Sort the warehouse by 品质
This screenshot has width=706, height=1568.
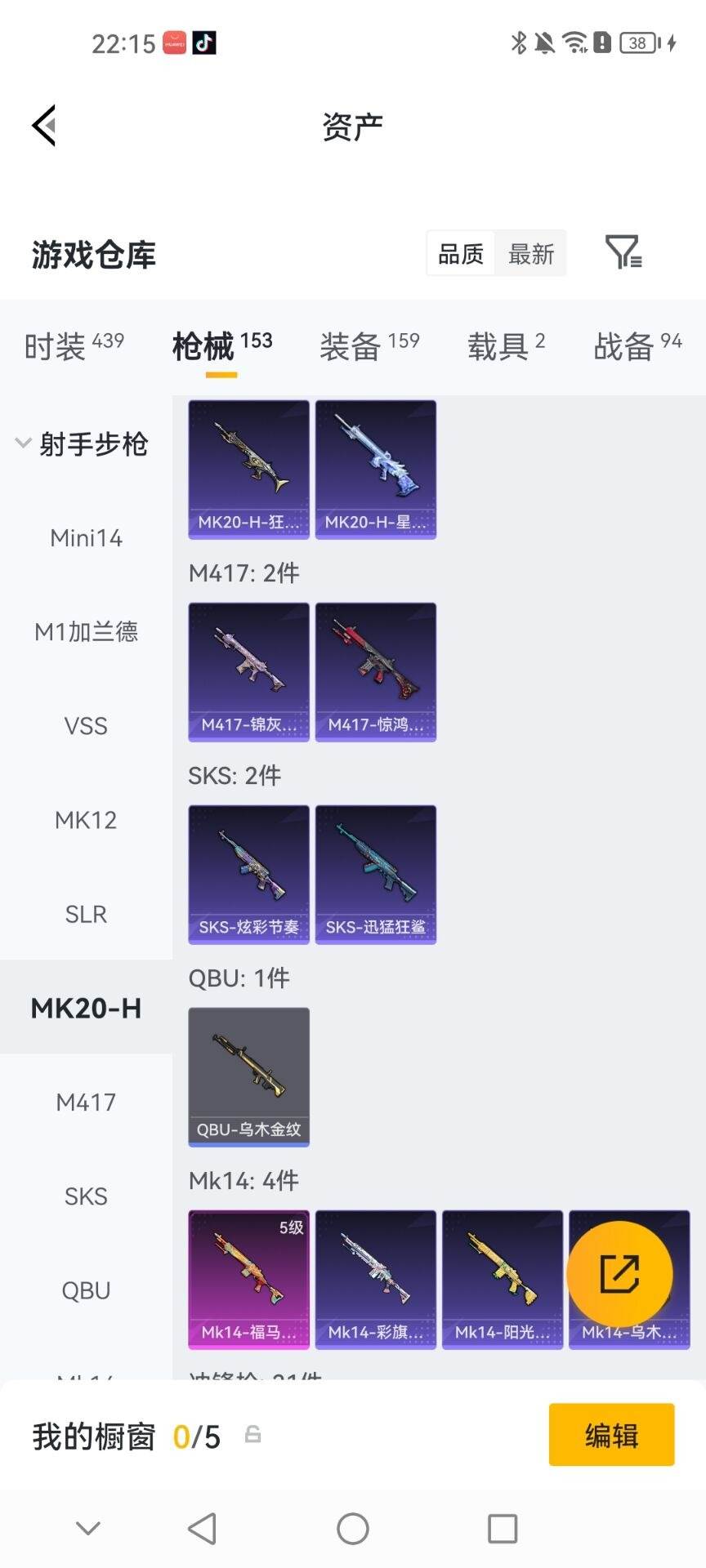click(x=461, y=254)
